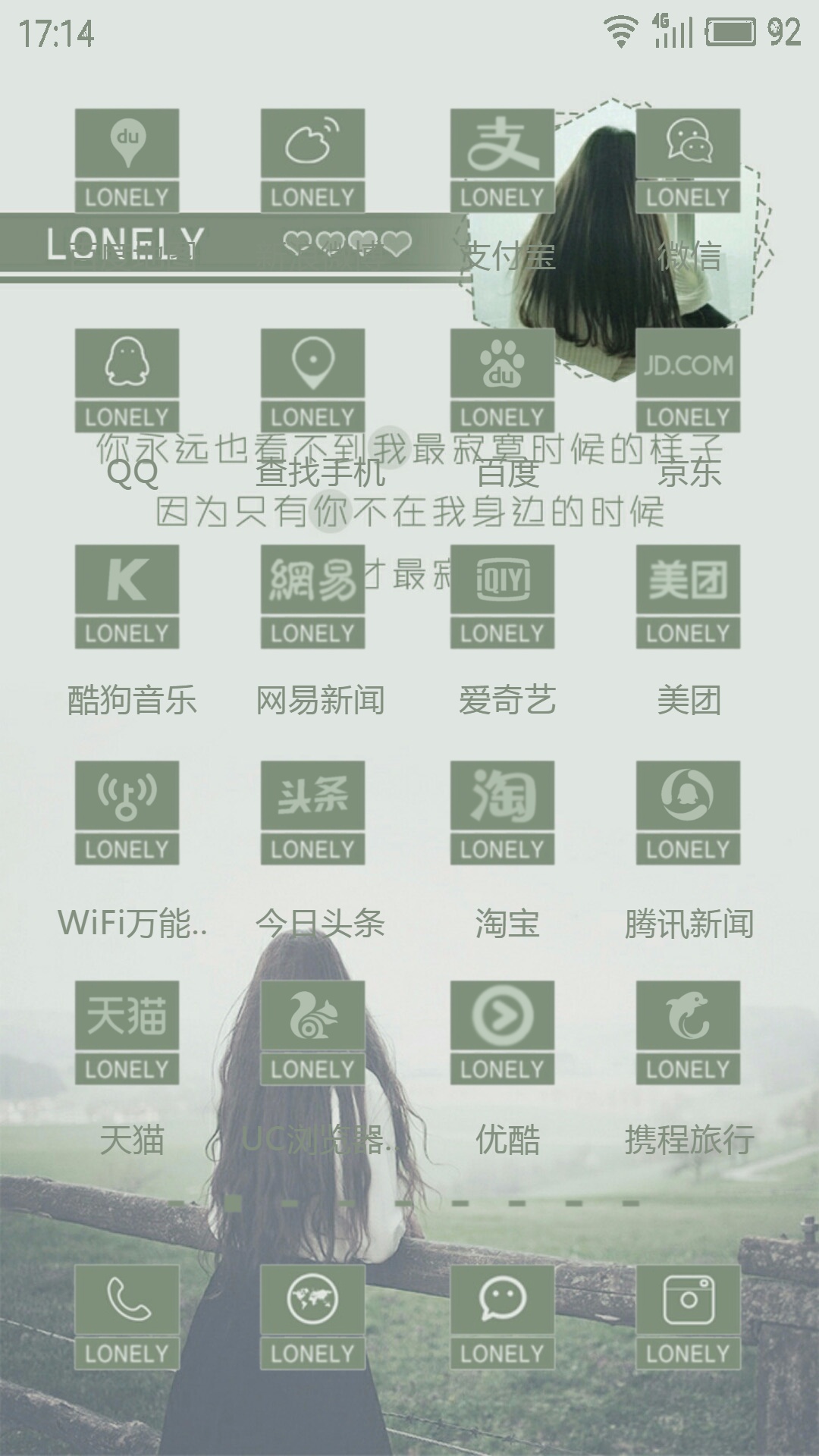Launch the 美团 app
Screen dimensions: 819x1456
pos(688,596)
